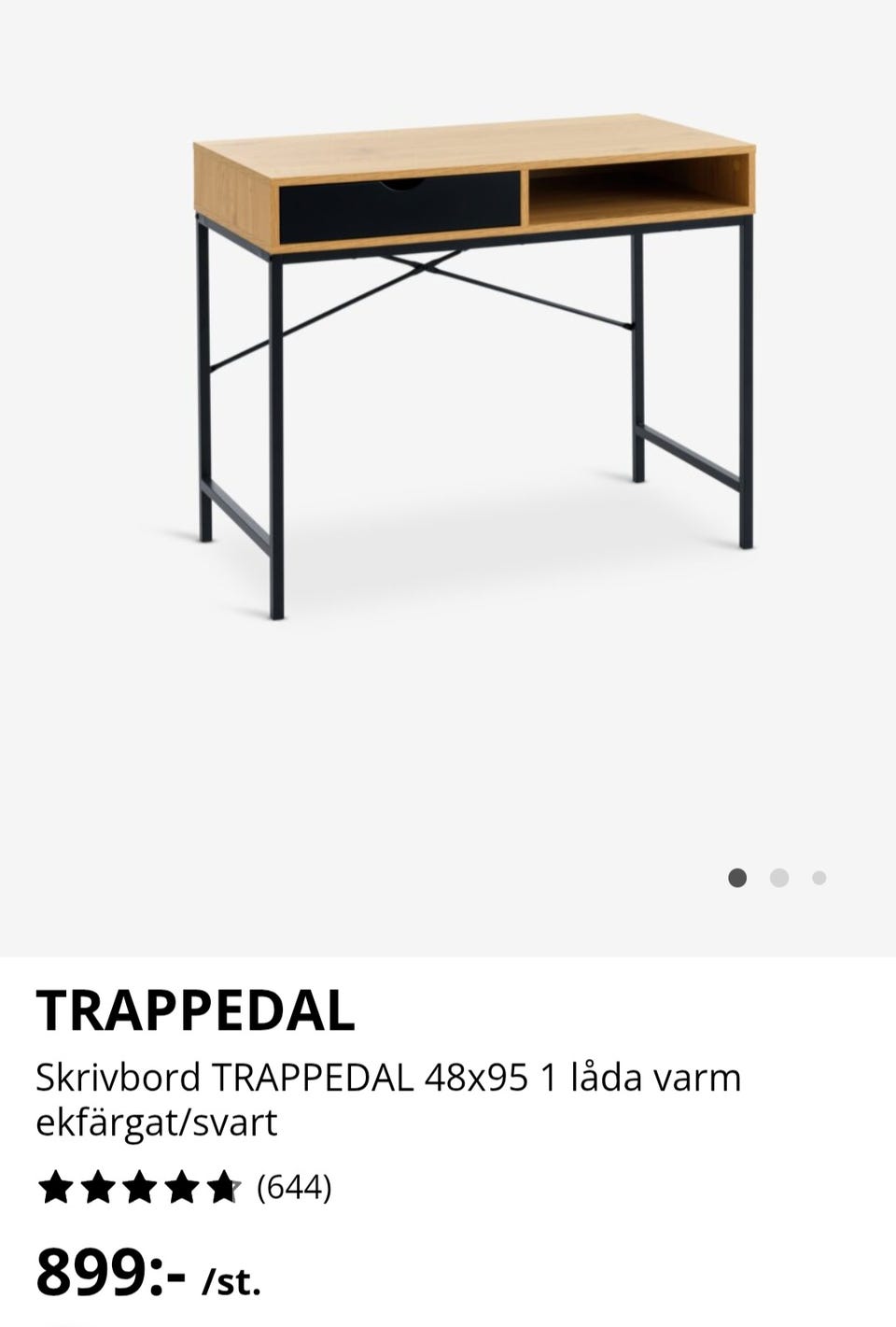Jump to the second image dot
The image size is (896, 1327).
(x=779, y=878)
